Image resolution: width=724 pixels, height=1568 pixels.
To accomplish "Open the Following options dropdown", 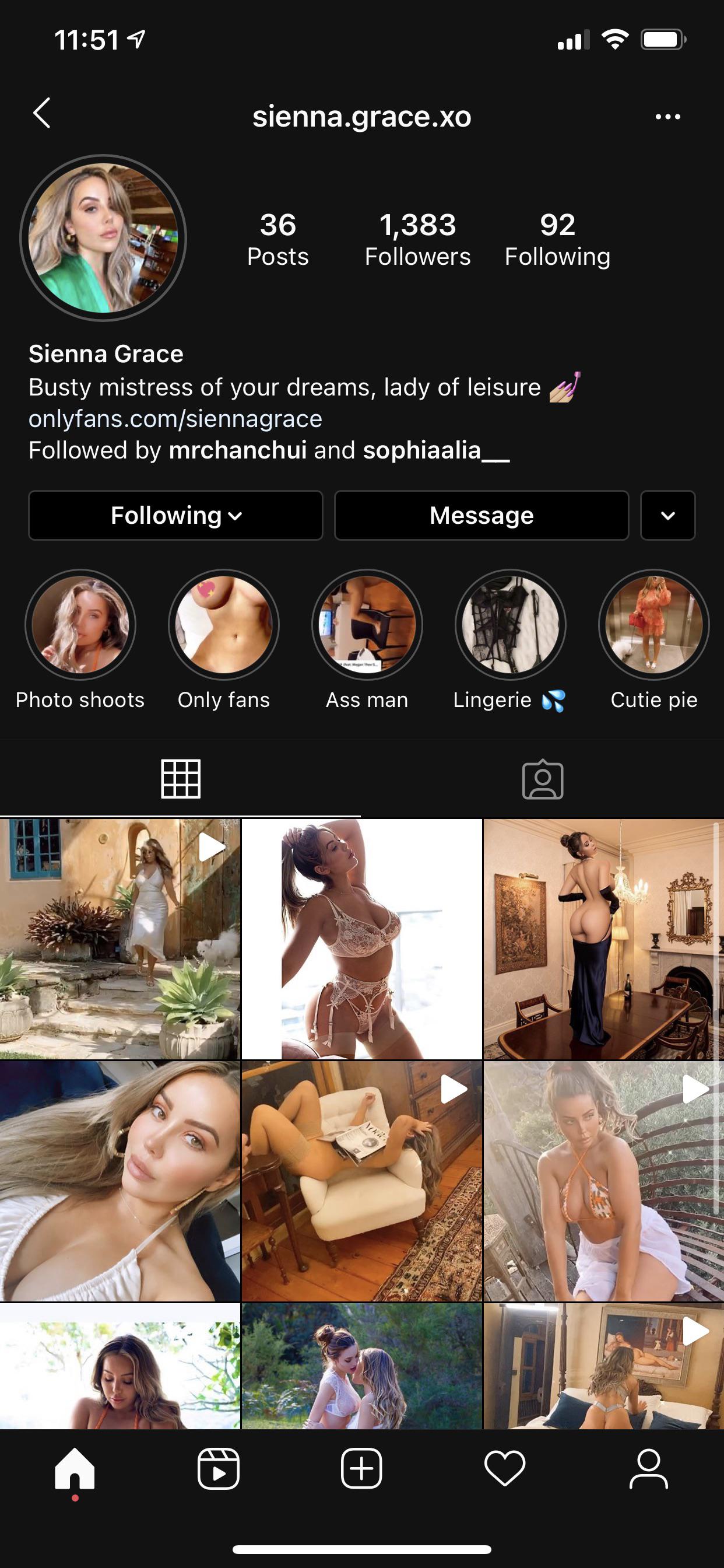I will [175, 516].
